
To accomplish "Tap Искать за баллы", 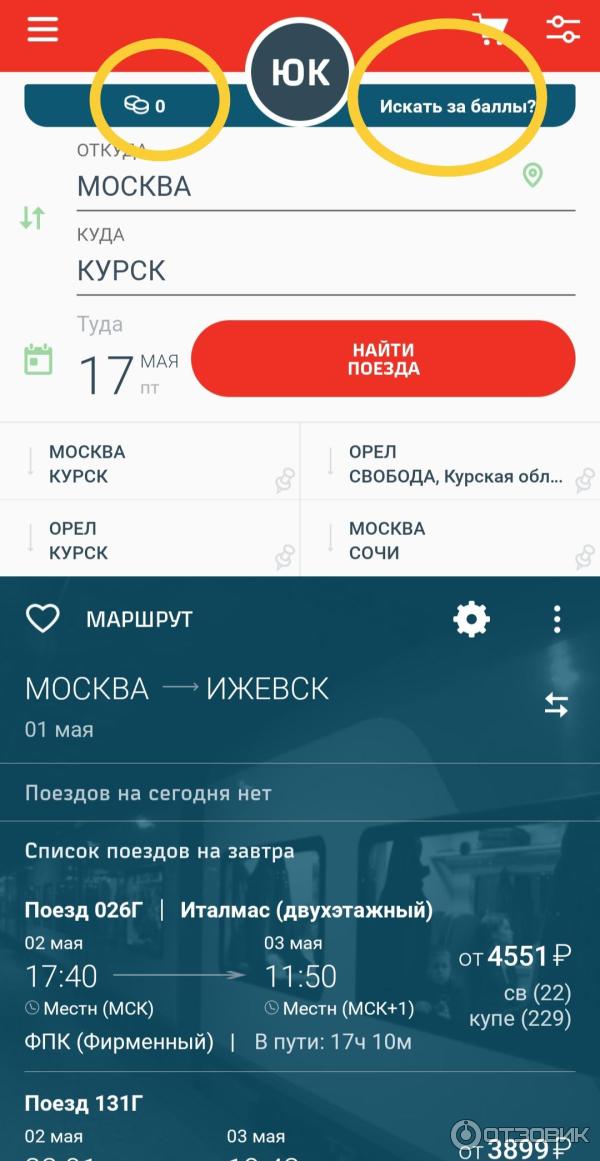I will (x=457, y=105).
